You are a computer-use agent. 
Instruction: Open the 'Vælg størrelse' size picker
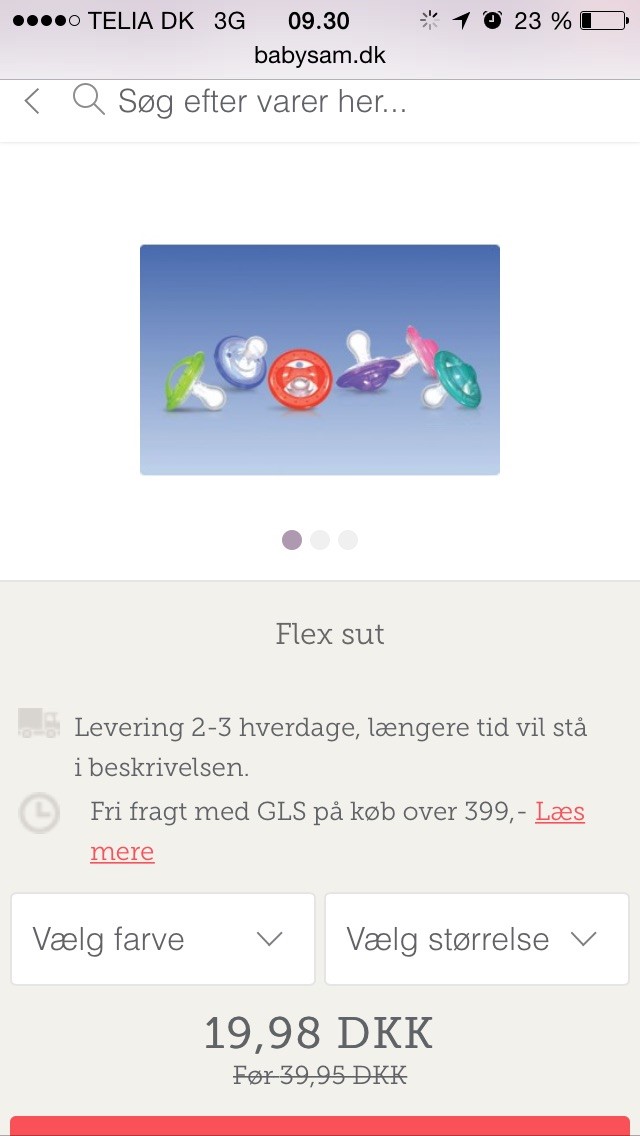(476, 939)
